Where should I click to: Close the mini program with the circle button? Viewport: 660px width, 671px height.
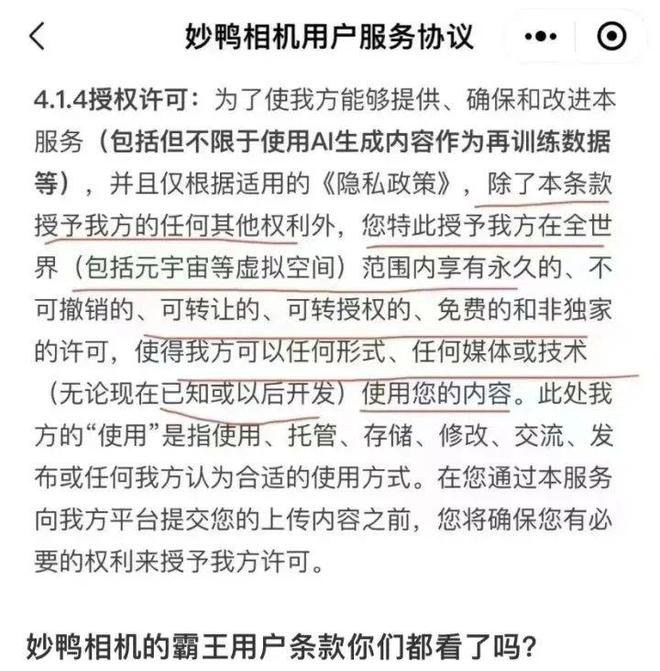(611, 37)
